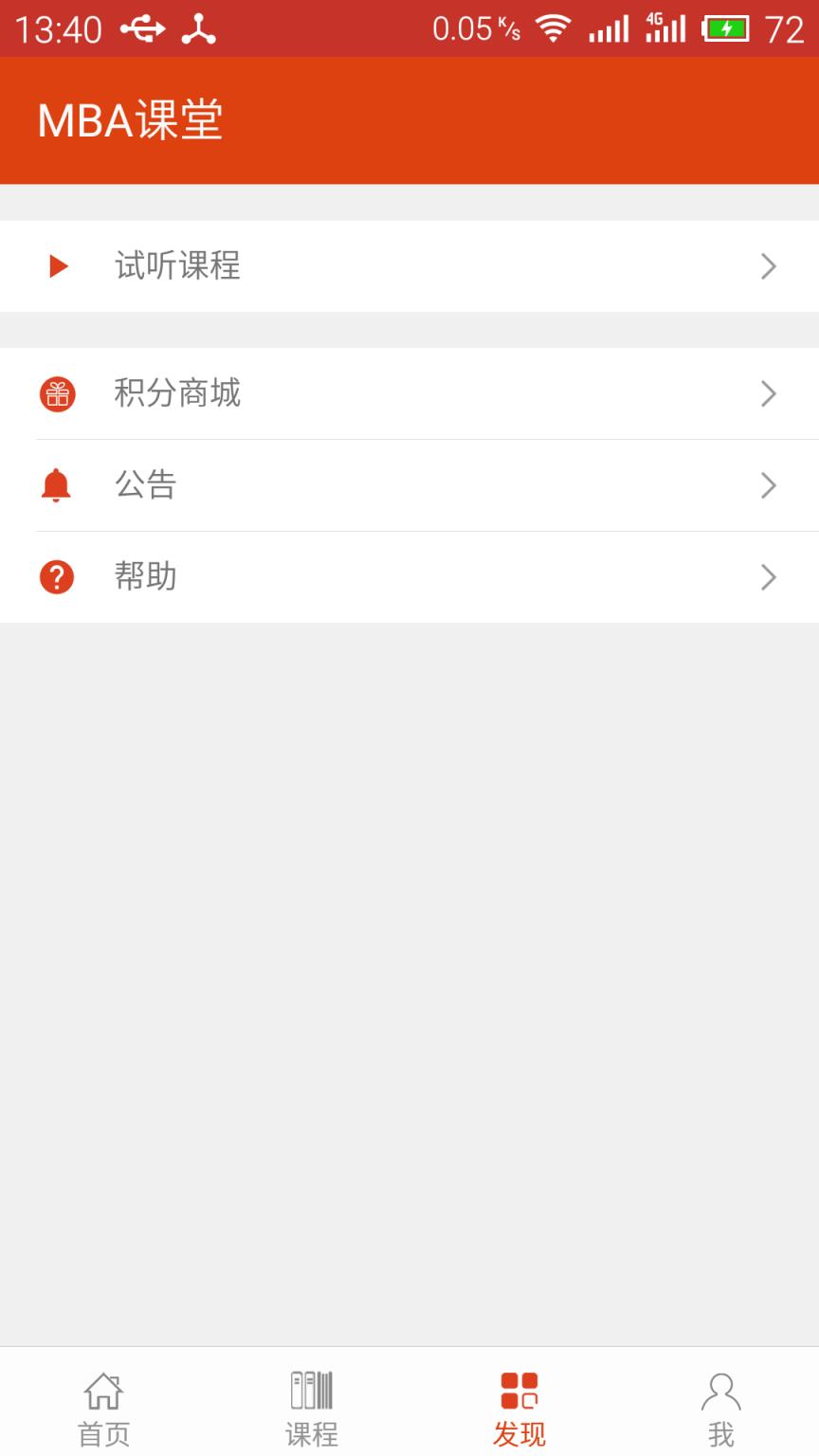The height and width of the screenshot is (1456, 819).
Task: Select the home icon above 首页
Action: 101,1390
